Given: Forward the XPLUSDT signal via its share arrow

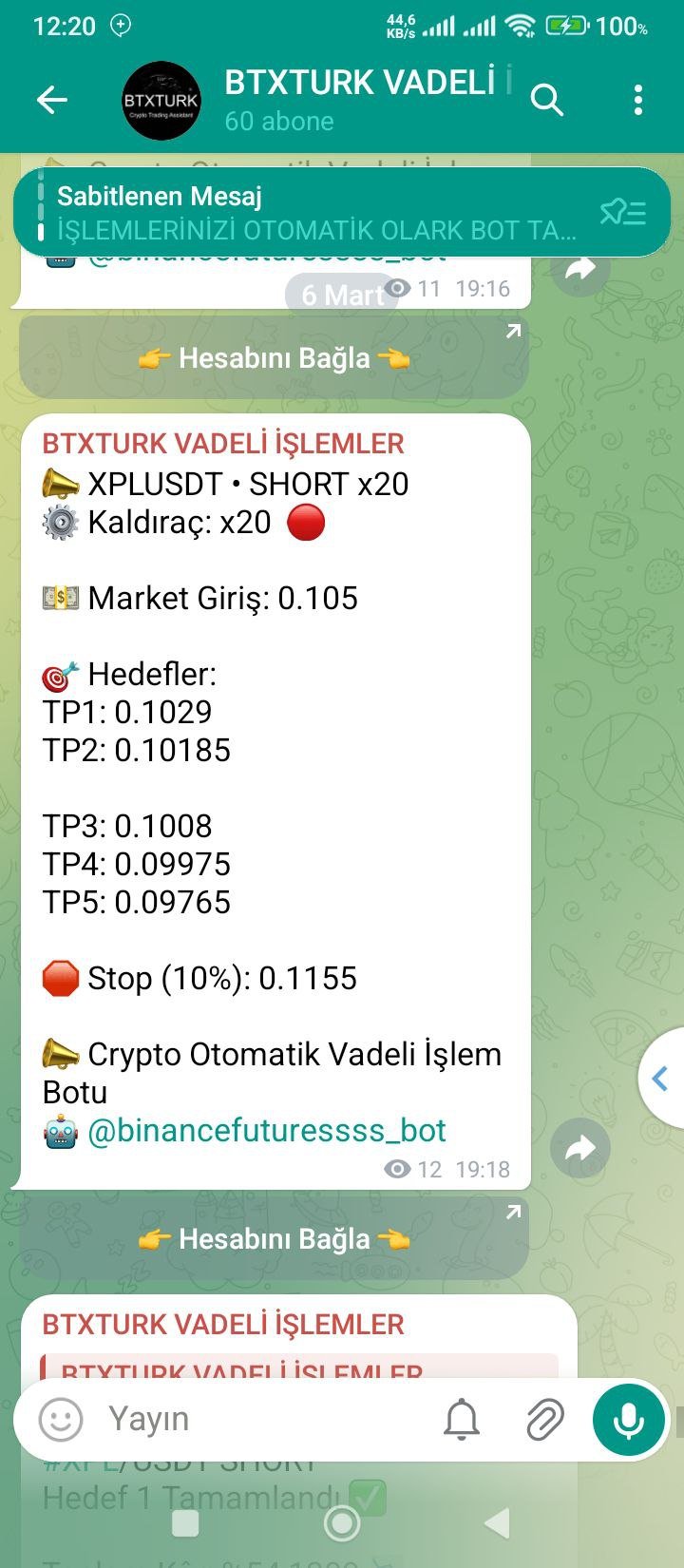Looking at the screenshot, I should tap(578, 1147).
